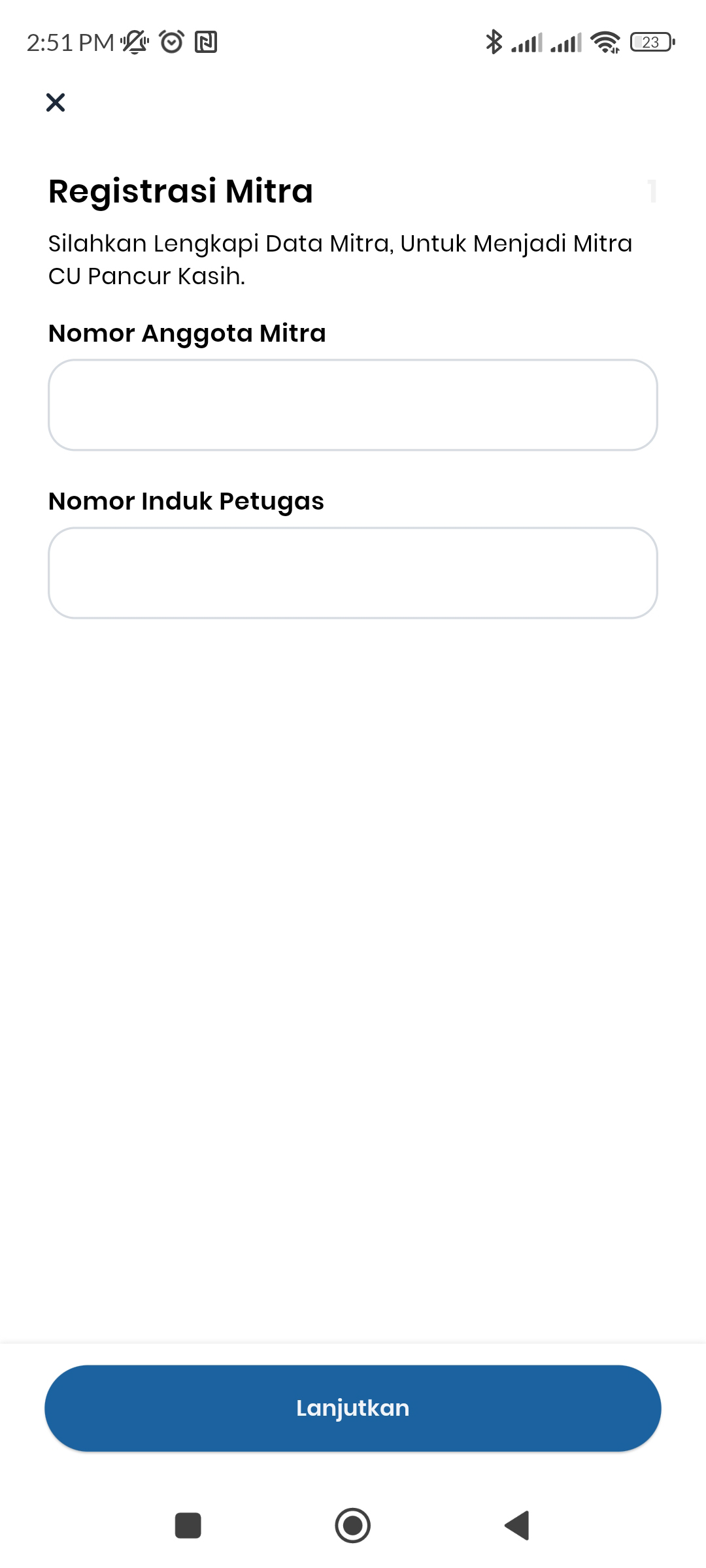Tap the Registrasi Mitra heading

(x=181, y=191)
